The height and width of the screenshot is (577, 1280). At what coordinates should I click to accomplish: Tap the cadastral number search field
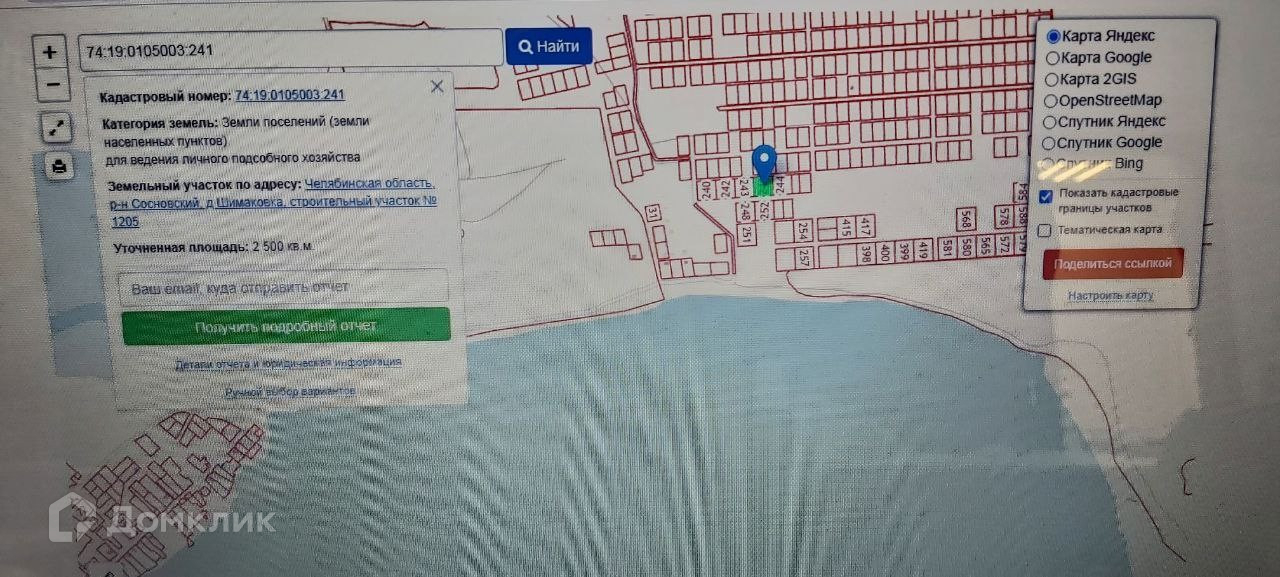[x=290, y=49]
